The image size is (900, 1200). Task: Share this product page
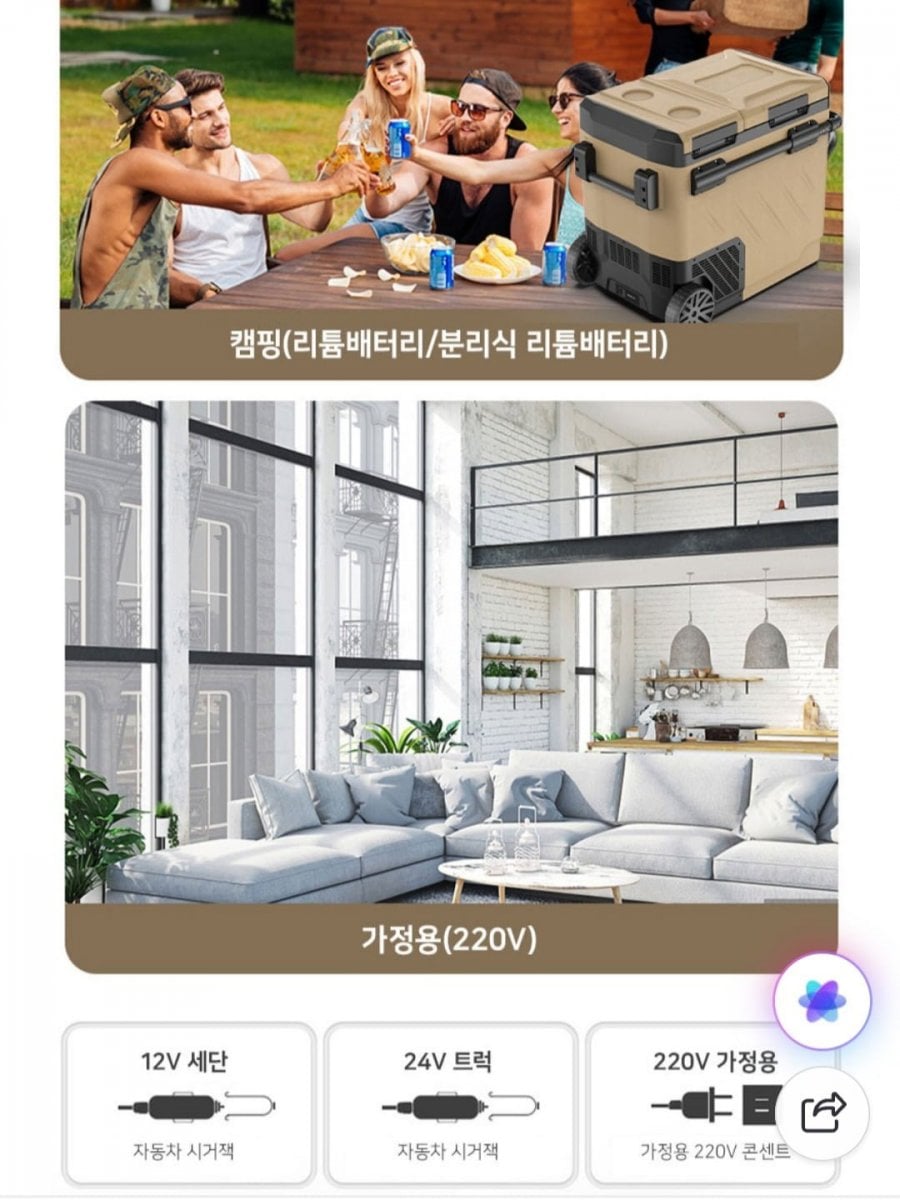click(x=822, y=1112)
